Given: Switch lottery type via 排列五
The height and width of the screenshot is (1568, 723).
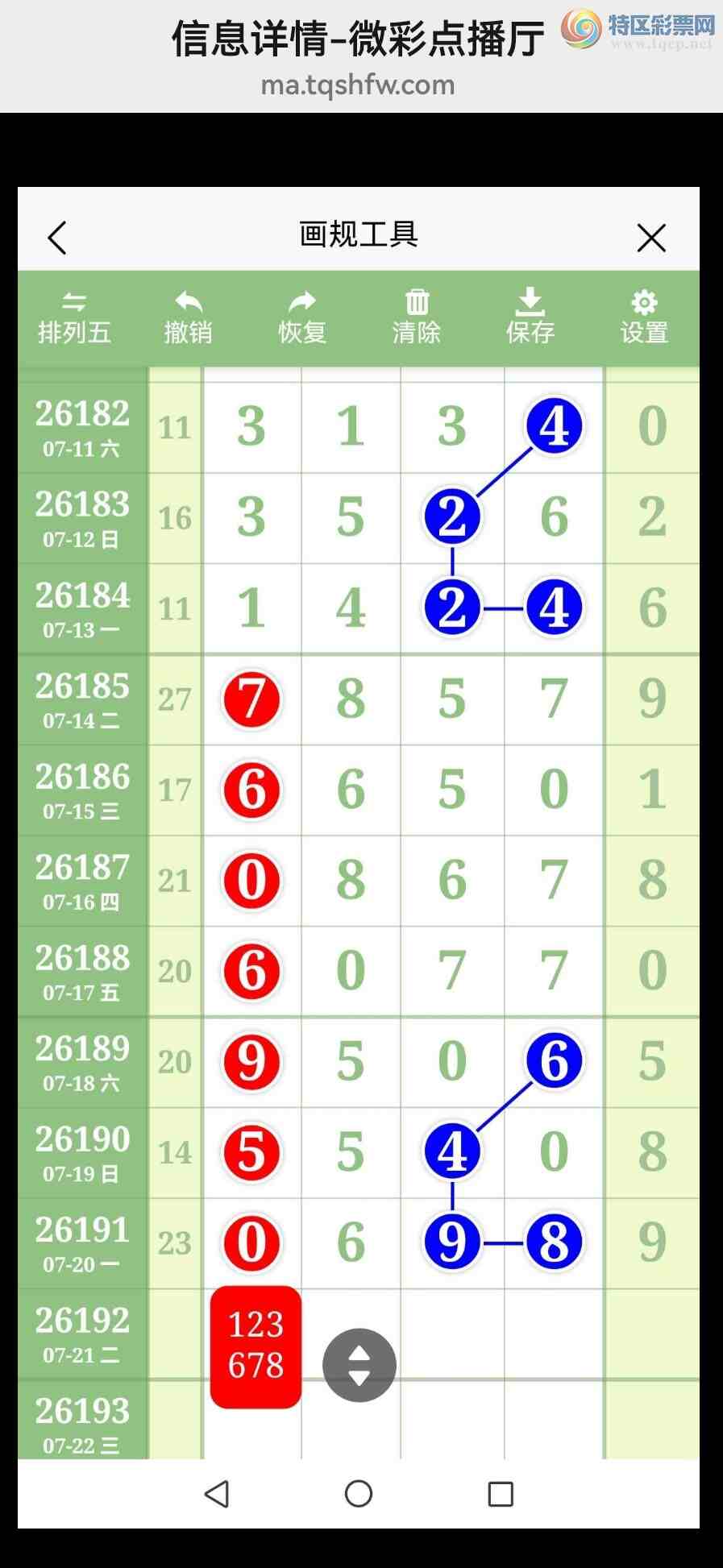Looking at the screenshot, I should [x=74, y=318].
